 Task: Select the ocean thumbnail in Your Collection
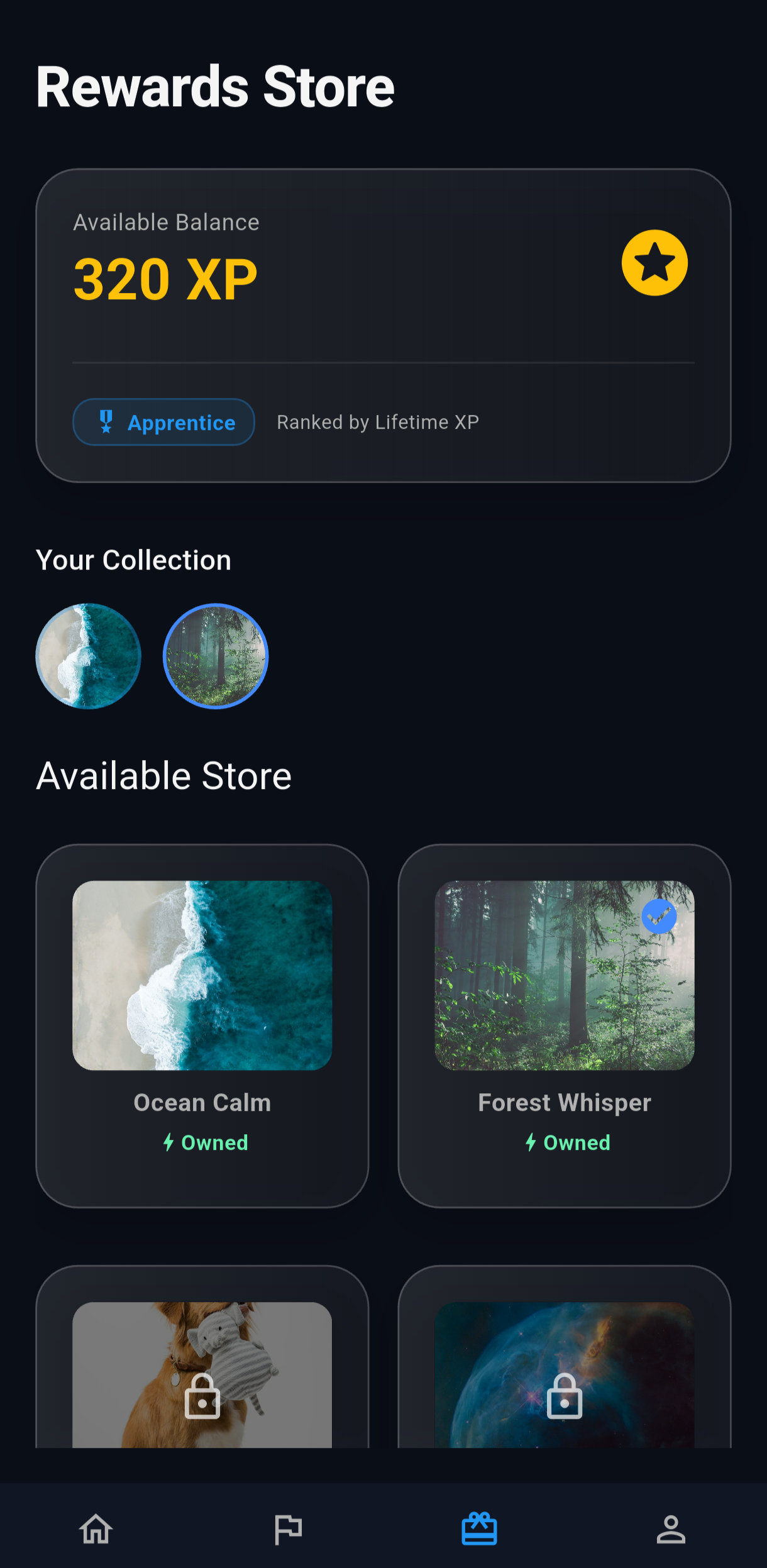pos(88,656)
